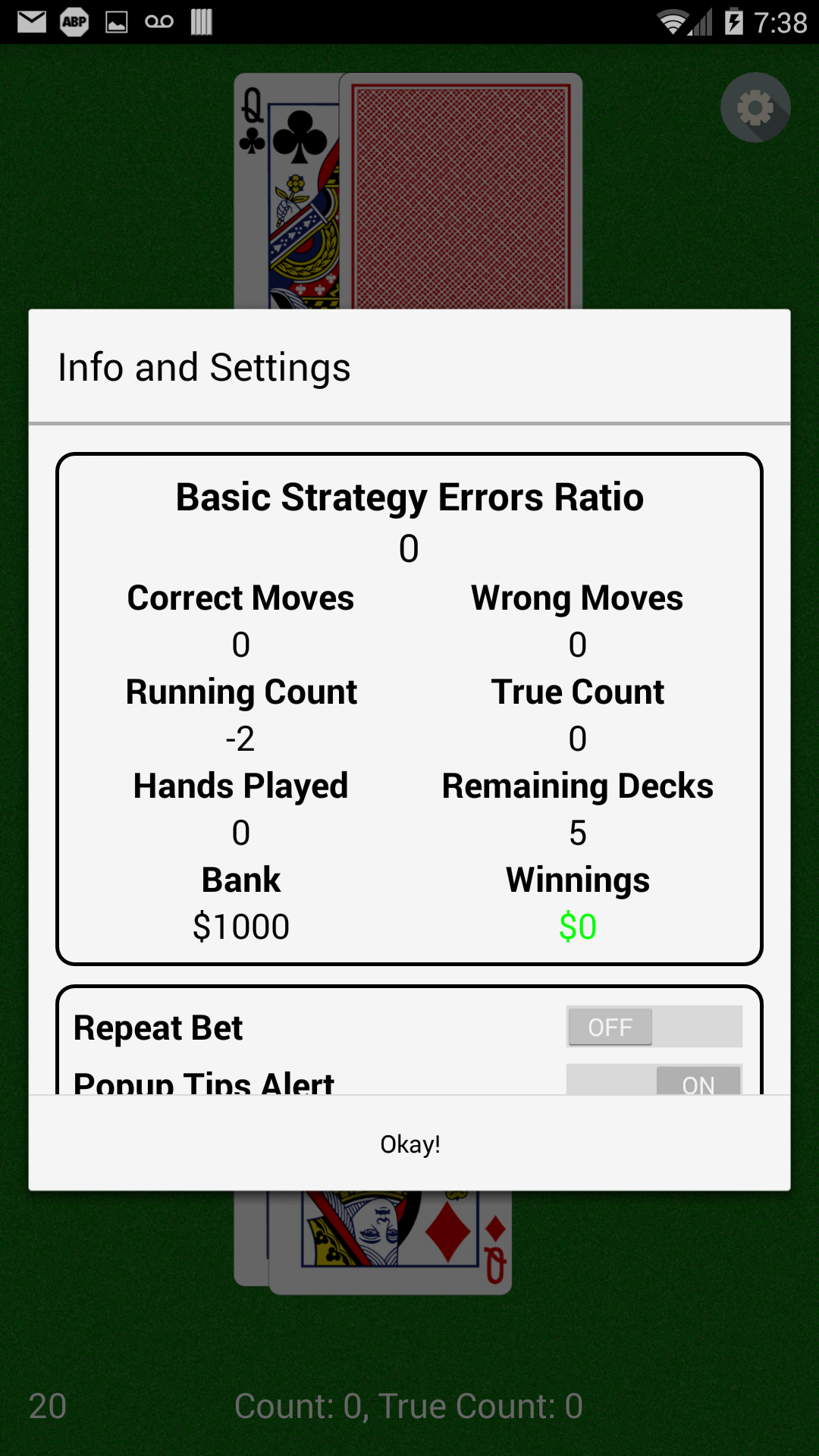Turn on the Repeat Bet switch
Viewport: 819px width, 1456px height.
[x=654, y=1027]
